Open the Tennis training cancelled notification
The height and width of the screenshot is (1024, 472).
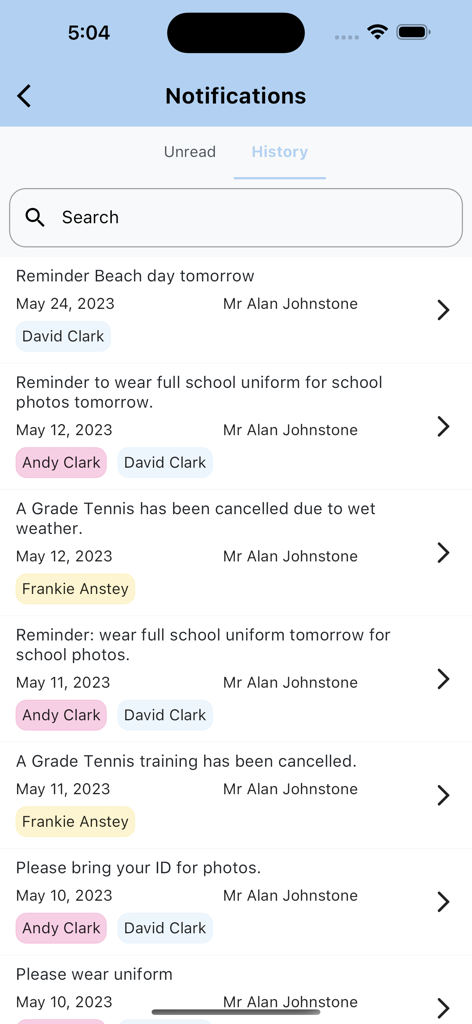click(236, 795)
